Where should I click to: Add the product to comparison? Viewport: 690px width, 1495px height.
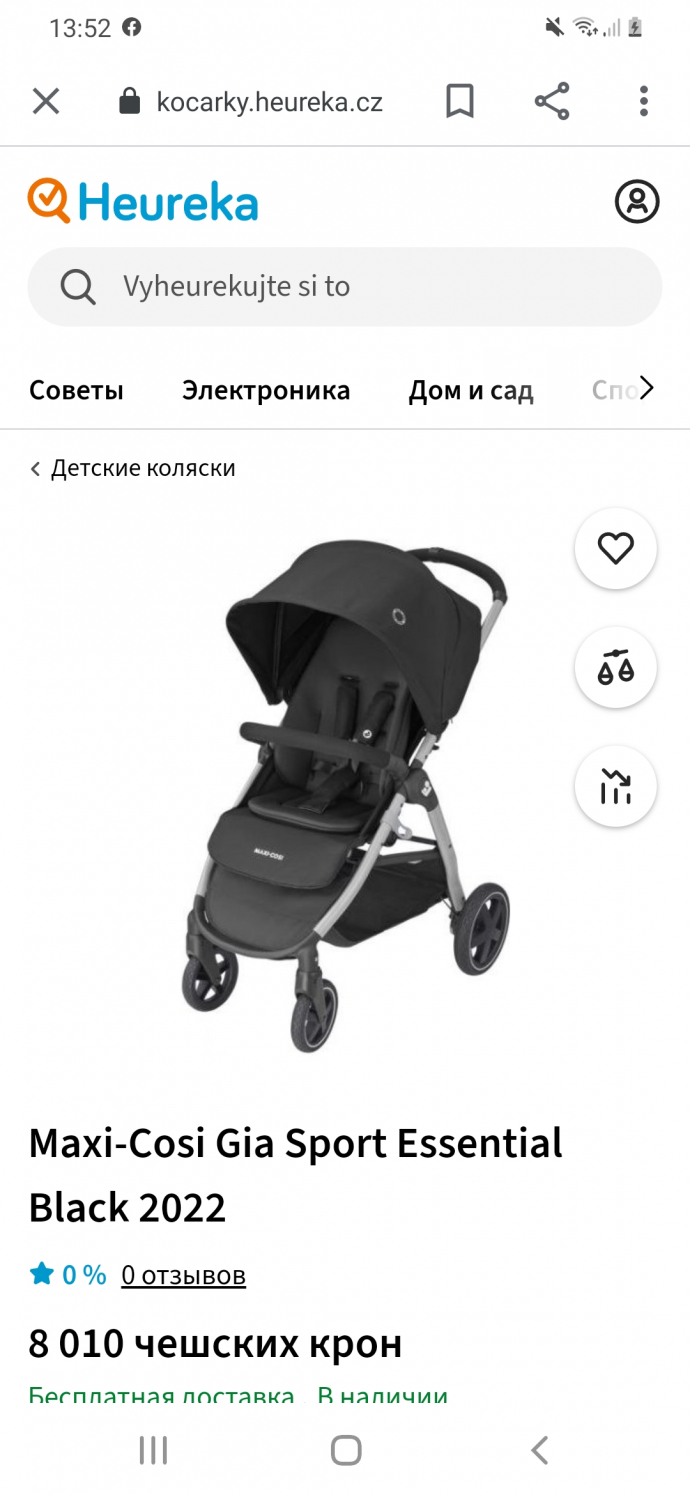(615, 668)
